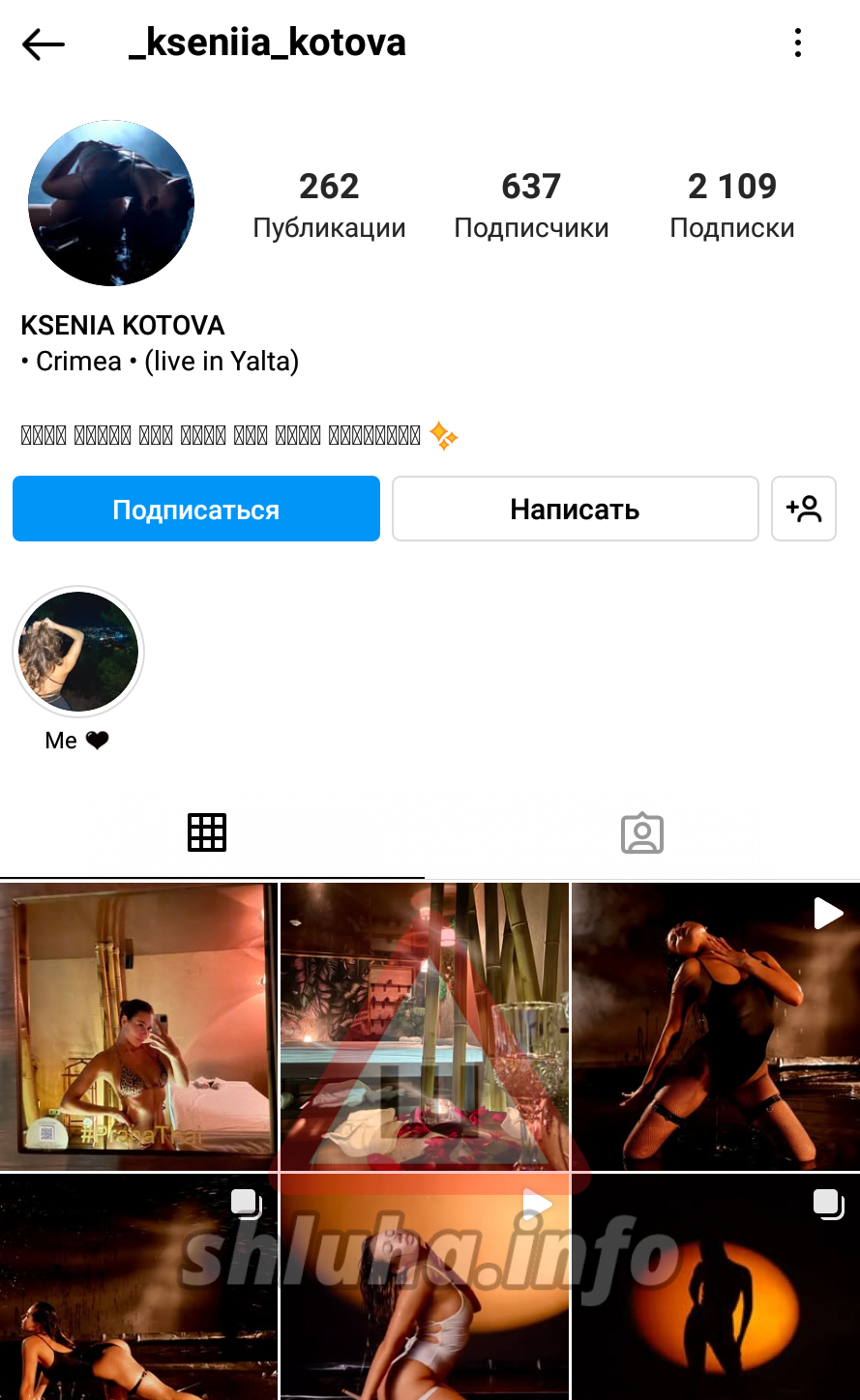Open the silhouette on orange circle post
The image size is (860, 1400).
point(716,1287)
